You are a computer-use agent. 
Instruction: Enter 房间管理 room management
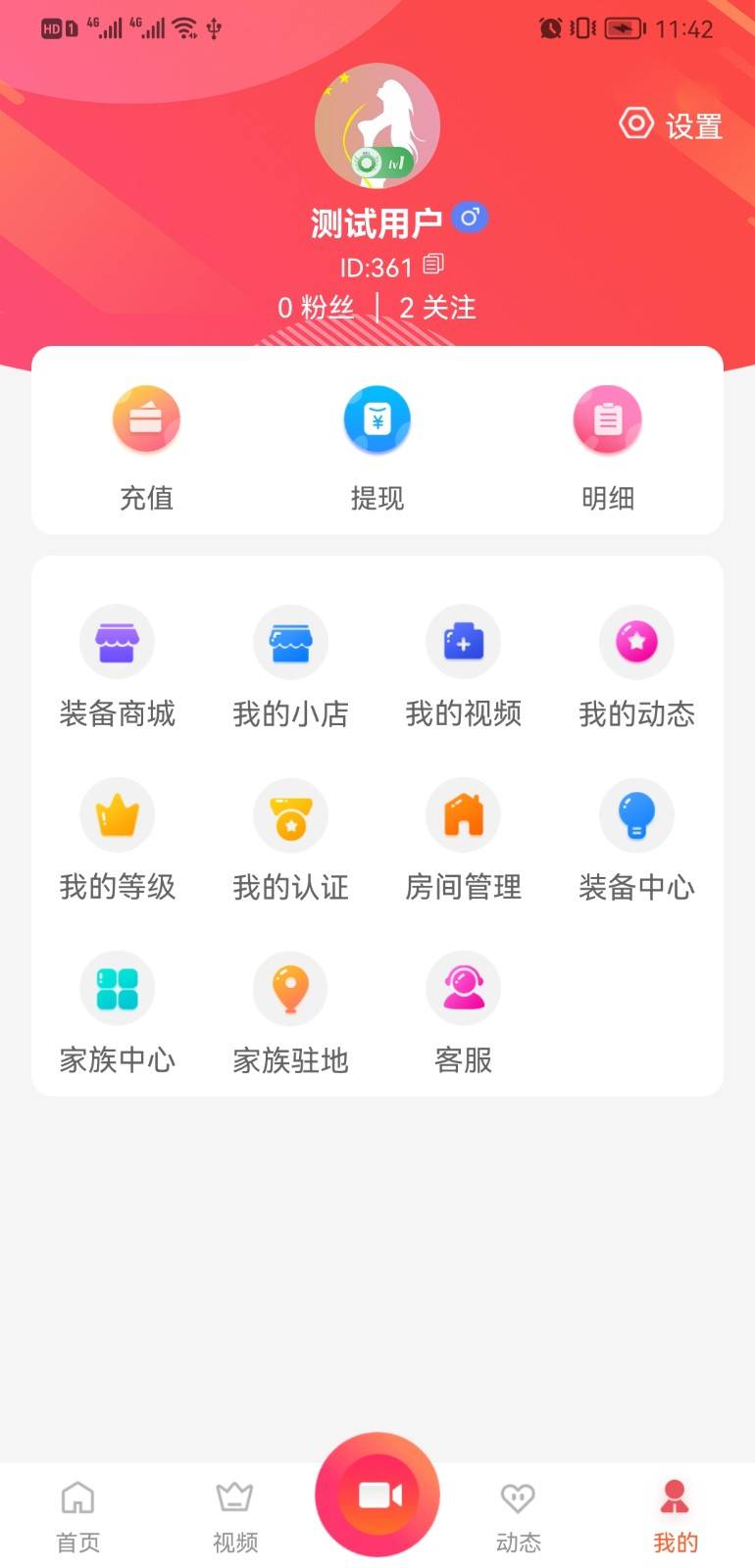(463, 839)
